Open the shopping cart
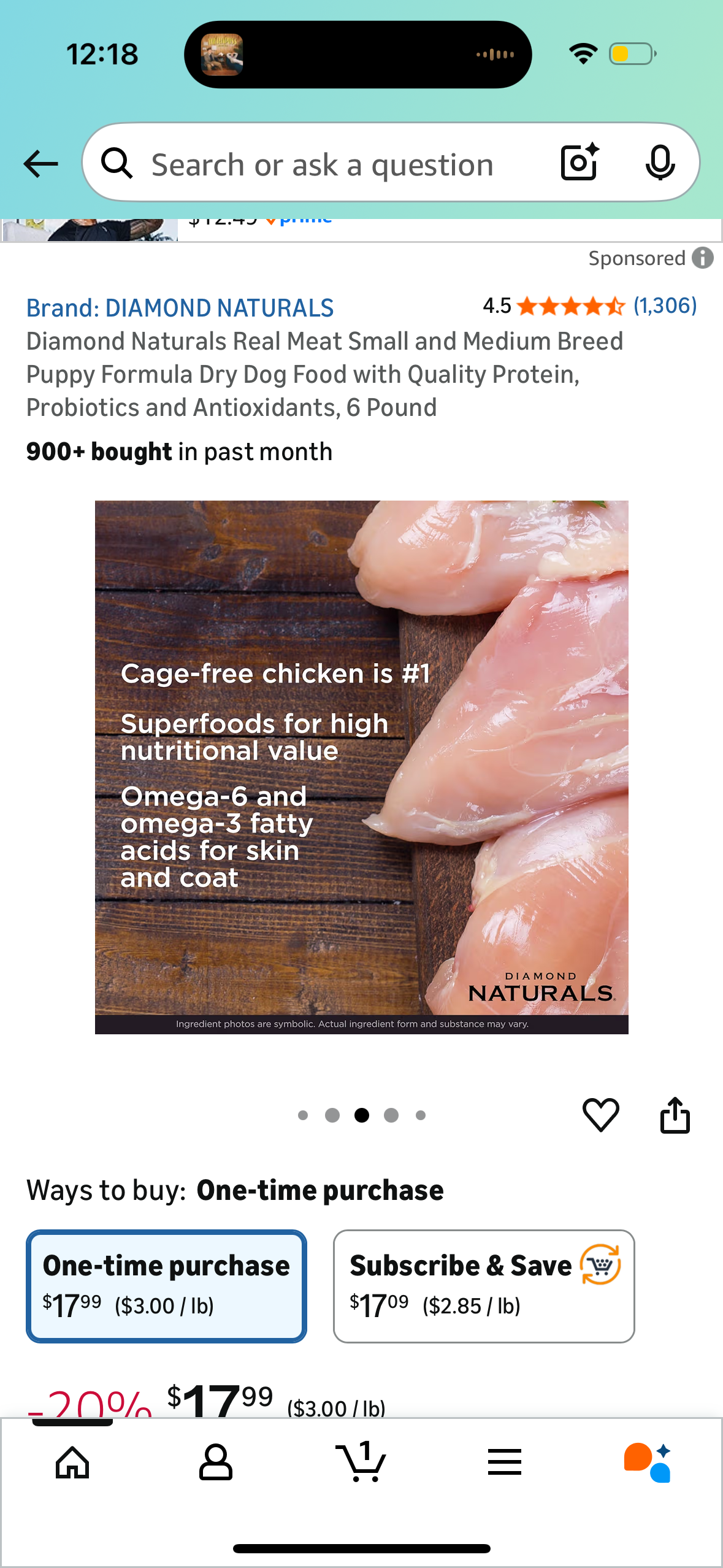Viewport: 723px width, 1568px height. [361, 1462]
